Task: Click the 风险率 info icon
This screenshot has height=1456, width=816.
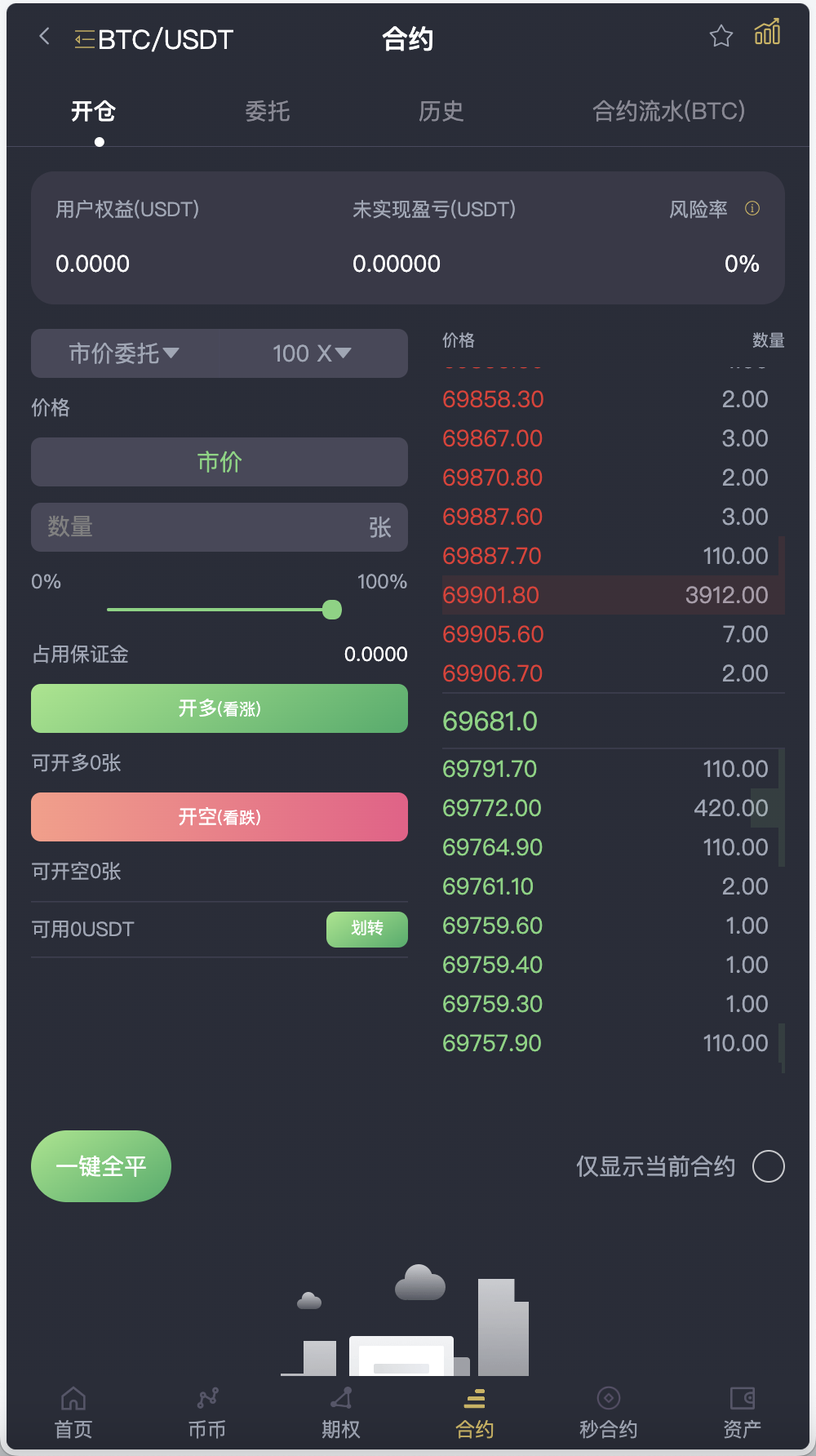Action: 752,209
